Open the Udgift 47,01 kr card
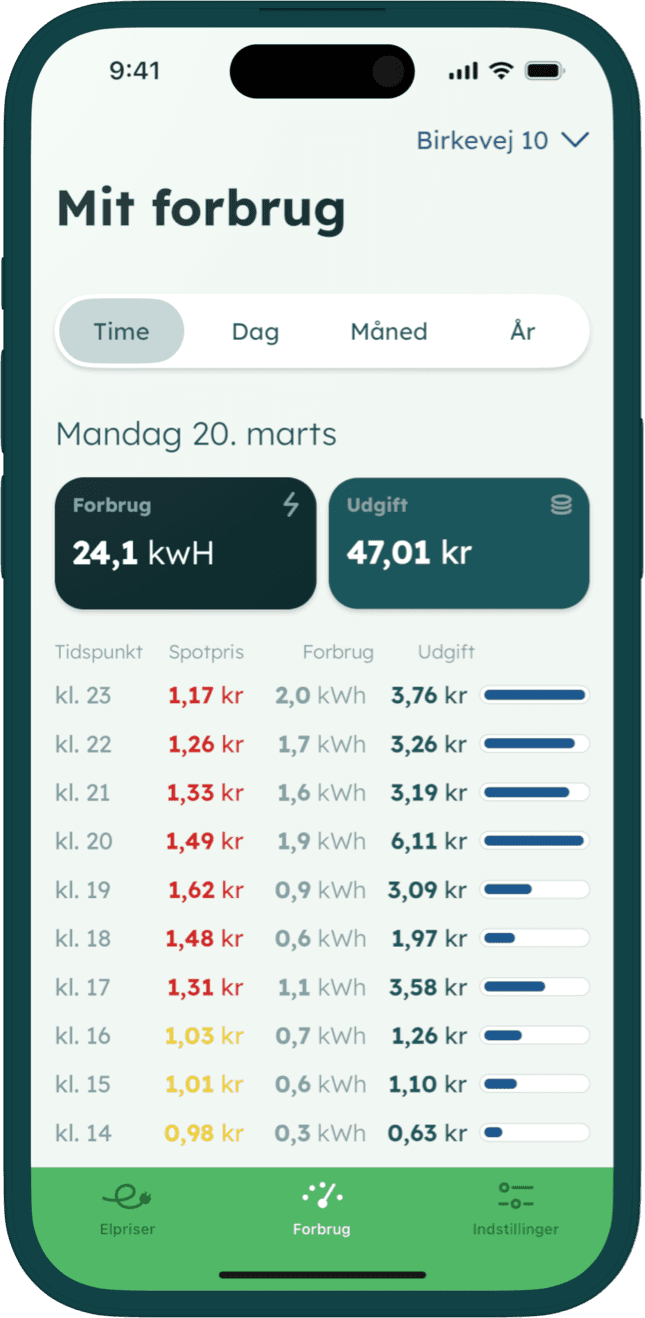The width and height of the screenshot is (645, 1318). coord(459,543)
